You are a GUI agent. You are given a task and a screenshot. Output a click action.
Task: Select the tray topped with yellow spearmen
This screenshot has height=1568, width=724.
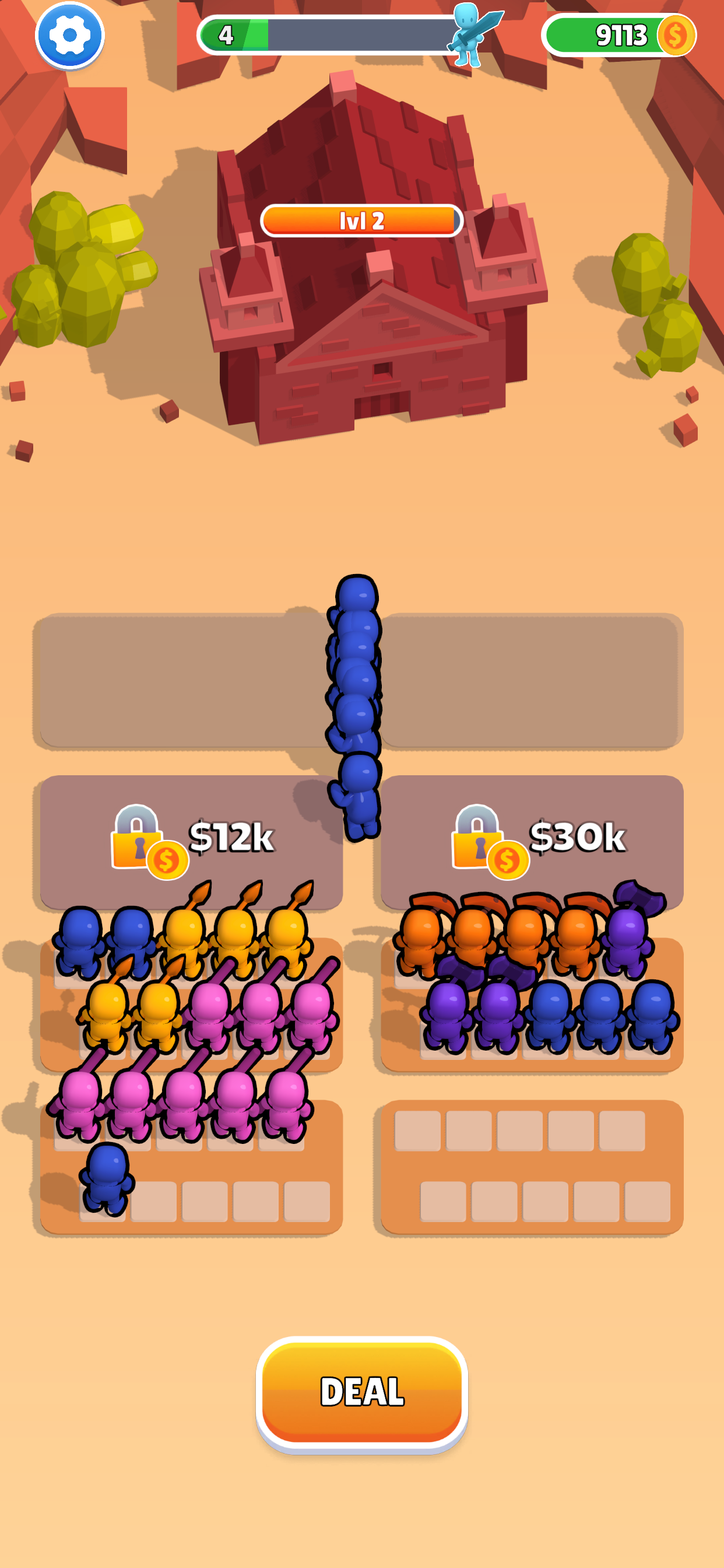click(191, 1005)
